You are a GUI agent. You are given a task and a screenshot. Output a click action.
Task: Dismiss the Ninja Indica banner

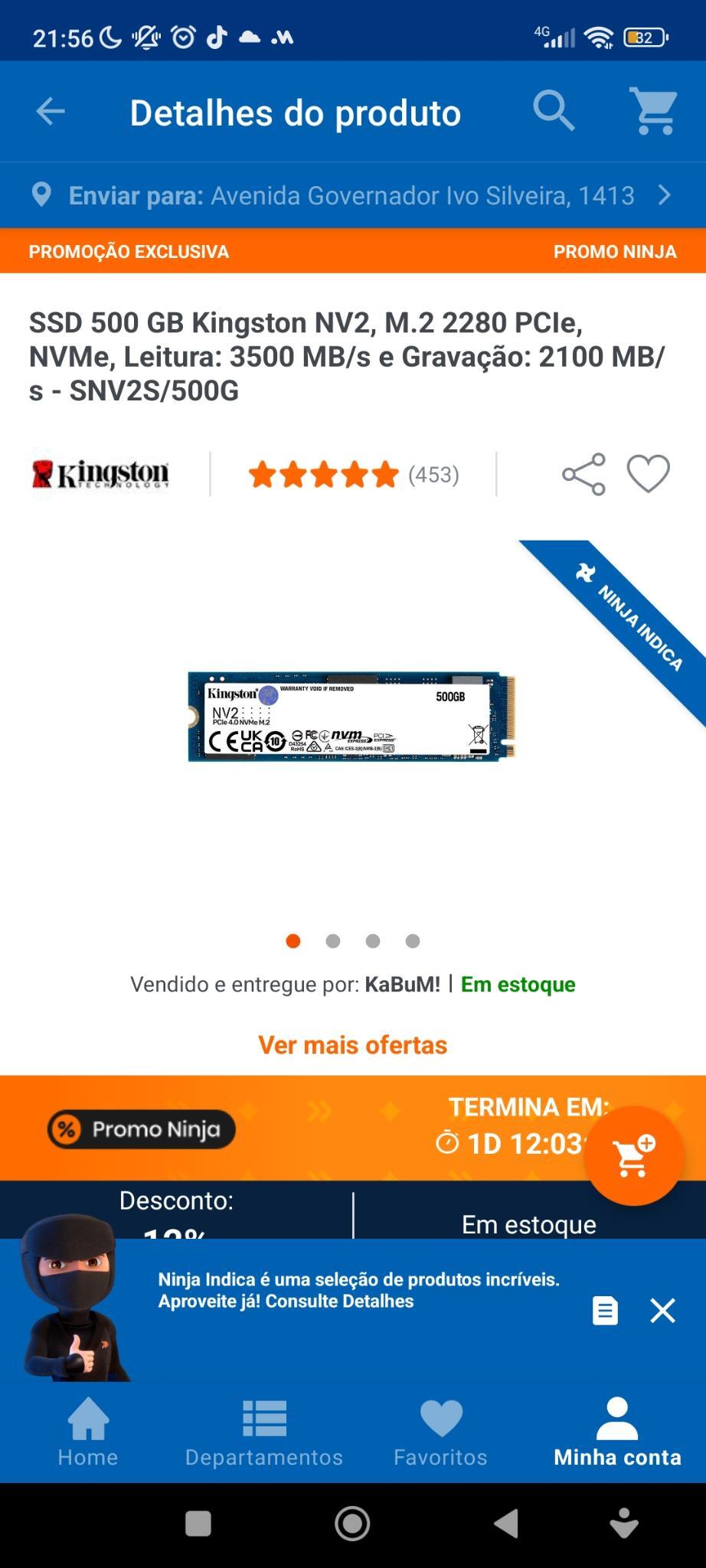tap(662, 1310)
